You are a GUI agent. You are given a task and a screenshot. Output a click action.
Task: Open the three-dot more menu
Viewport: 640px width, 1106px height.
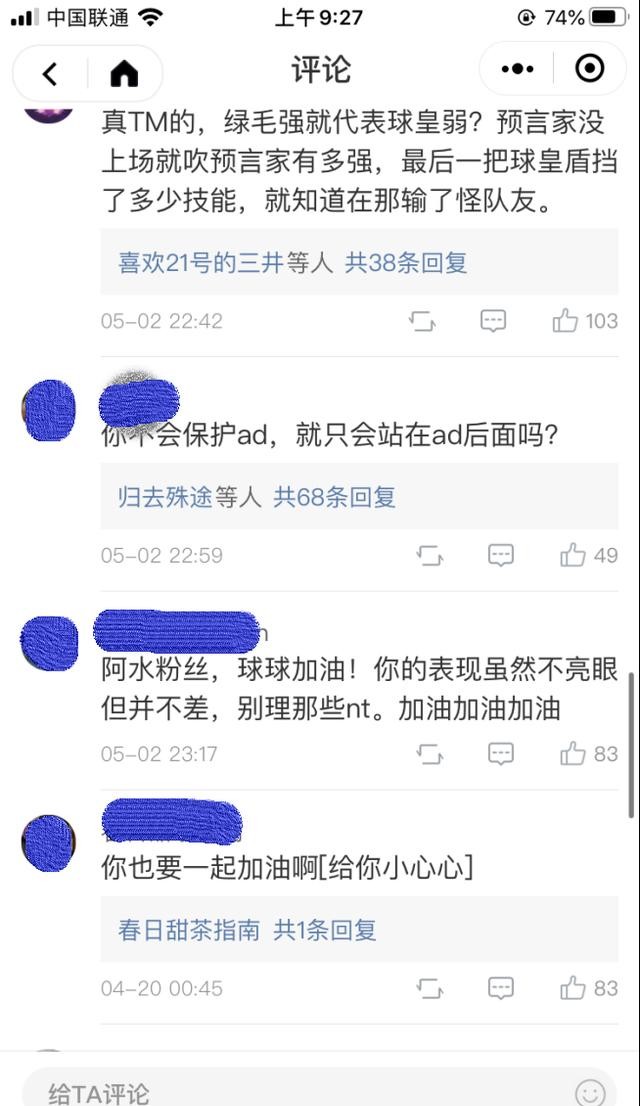pyautogui.click(x=517, y=69)
